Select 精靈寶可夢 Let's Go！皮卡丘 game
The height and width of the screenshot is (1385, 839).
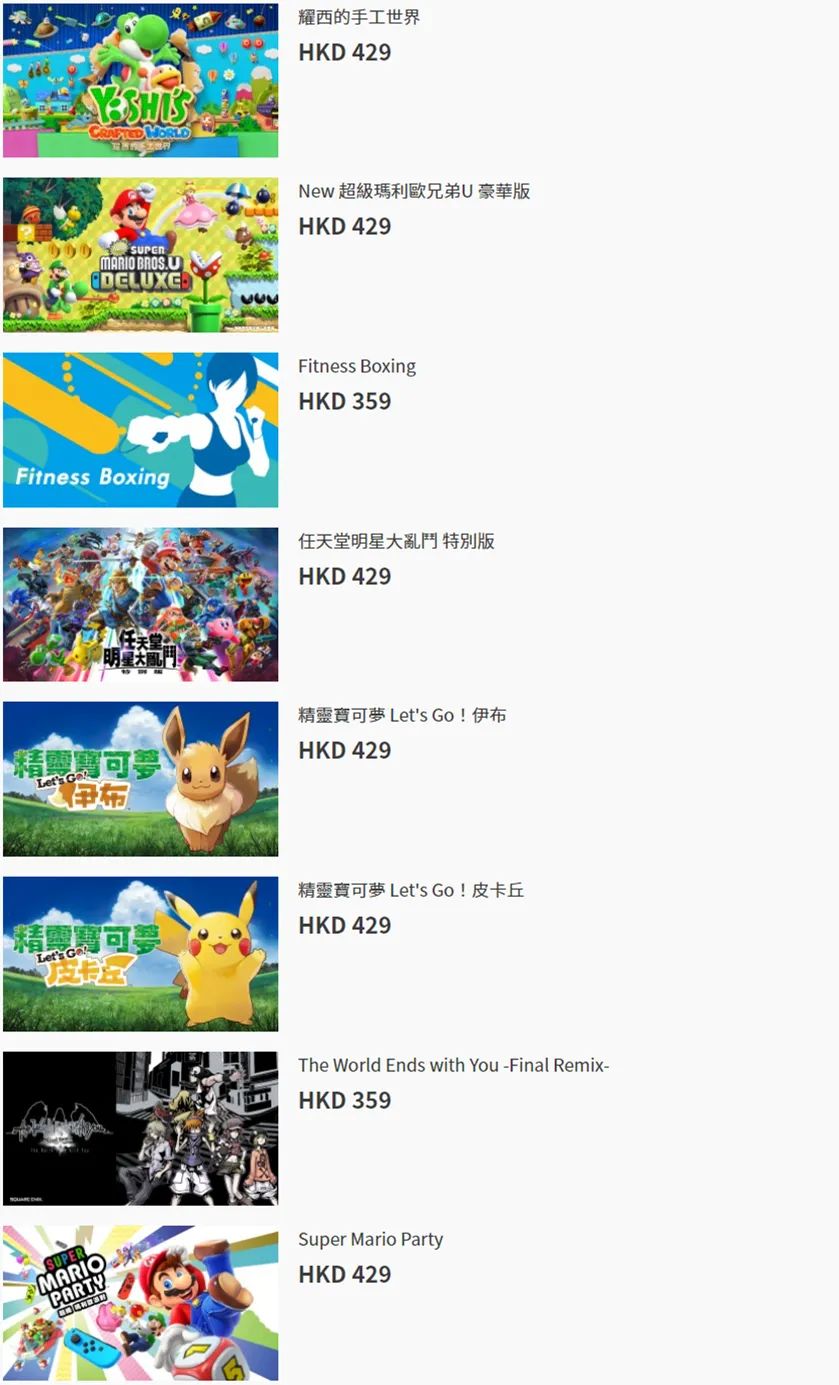[x=411, y=890]
